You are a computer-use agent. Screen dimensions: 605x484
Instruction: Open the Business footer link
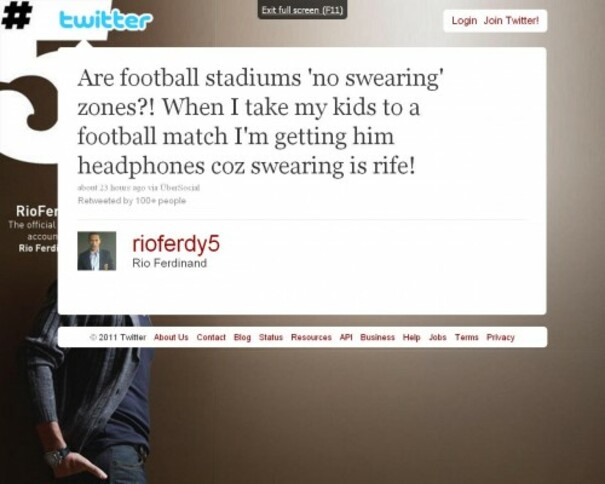click(x=377, y=337)
